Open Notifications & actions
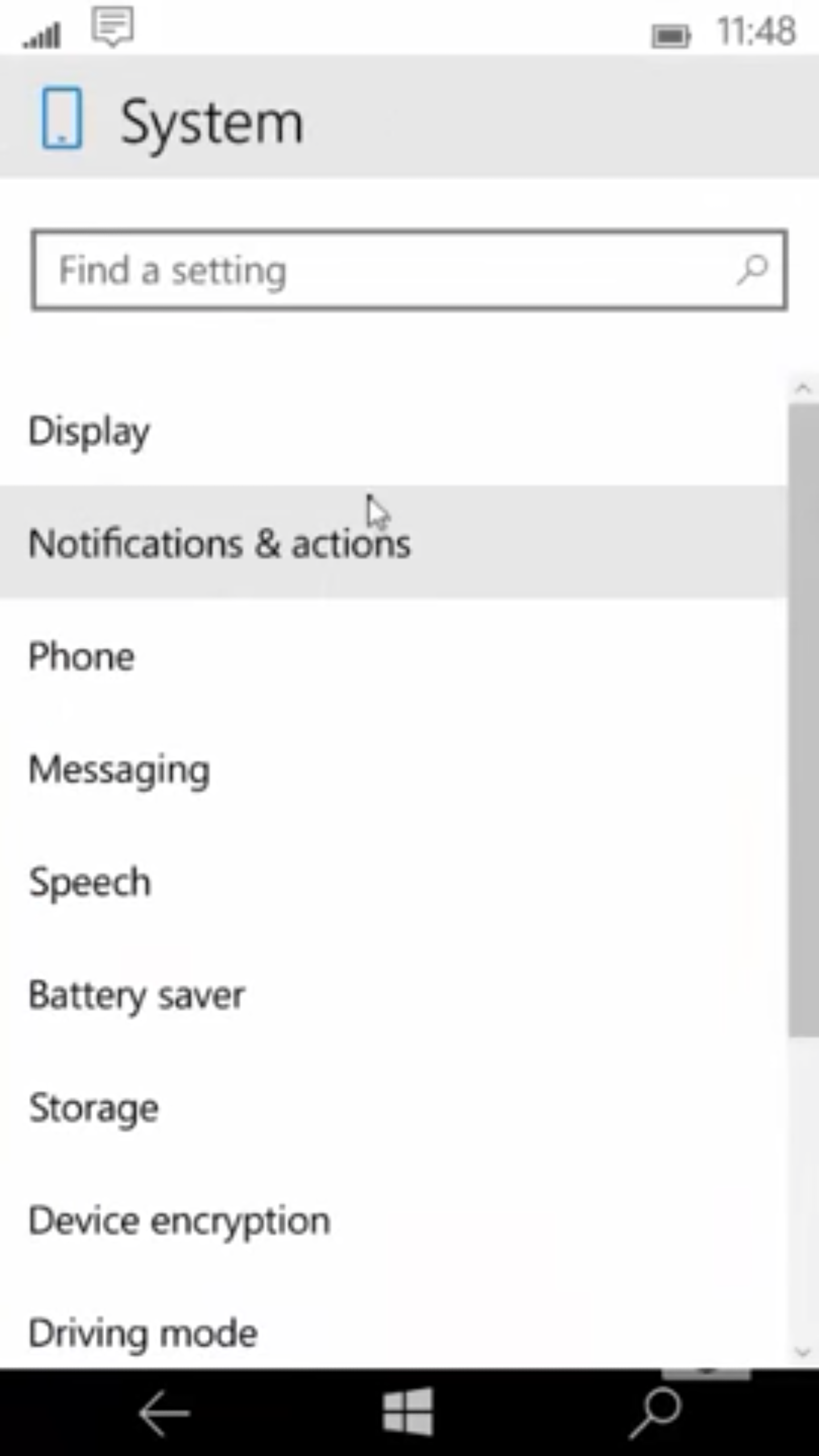This screenshot has width=819, height=1456. tap(394, 542)
